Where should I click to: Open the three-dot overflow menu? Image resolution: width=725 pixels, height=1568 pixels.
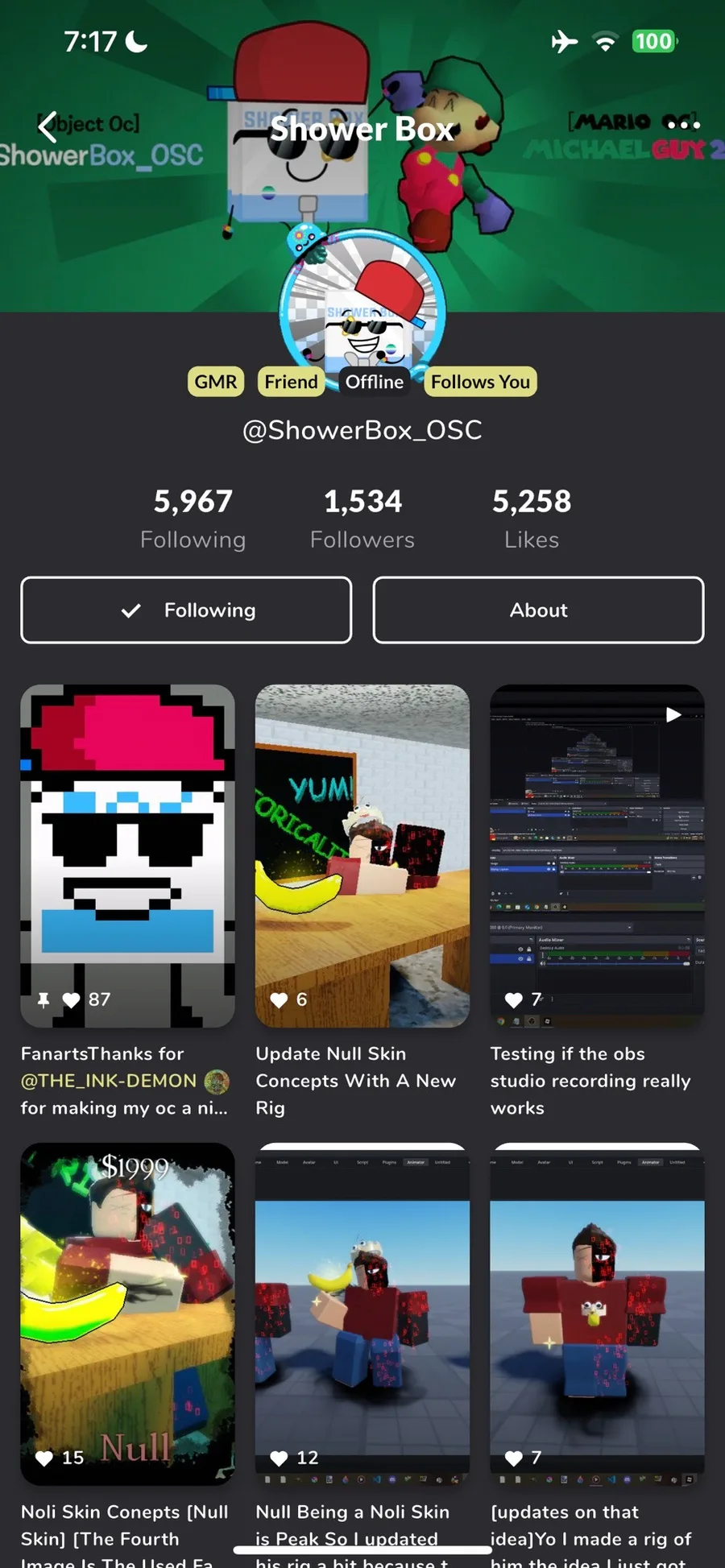coord(683,125)
